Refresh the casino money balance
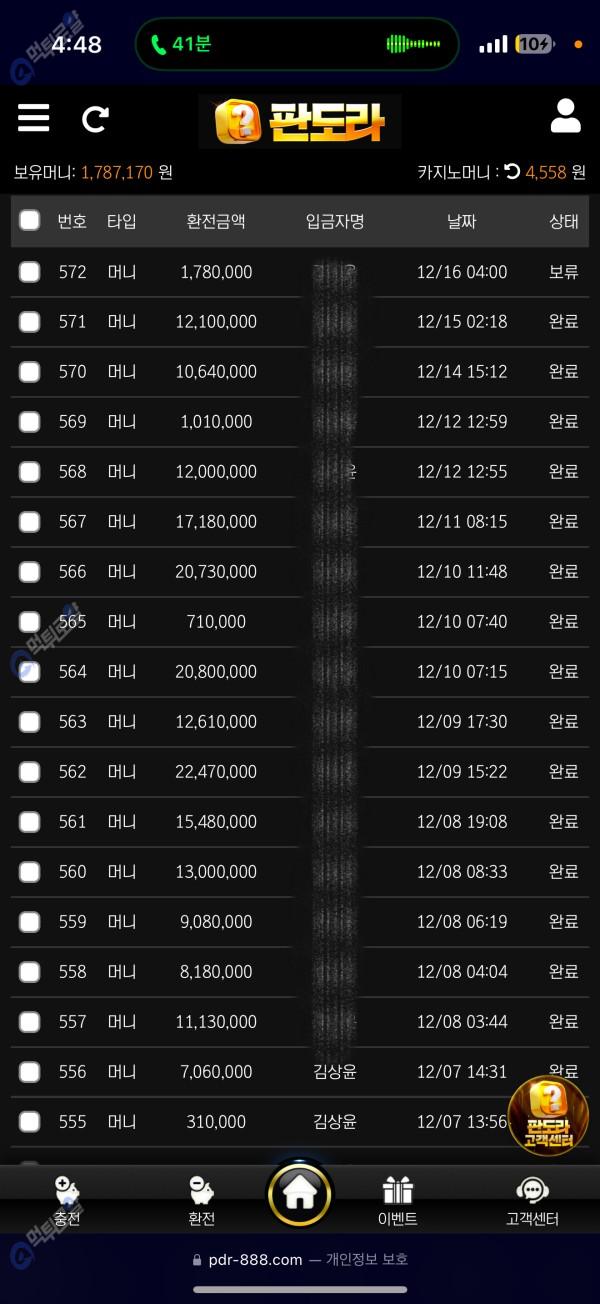 (x=512, y=172)
